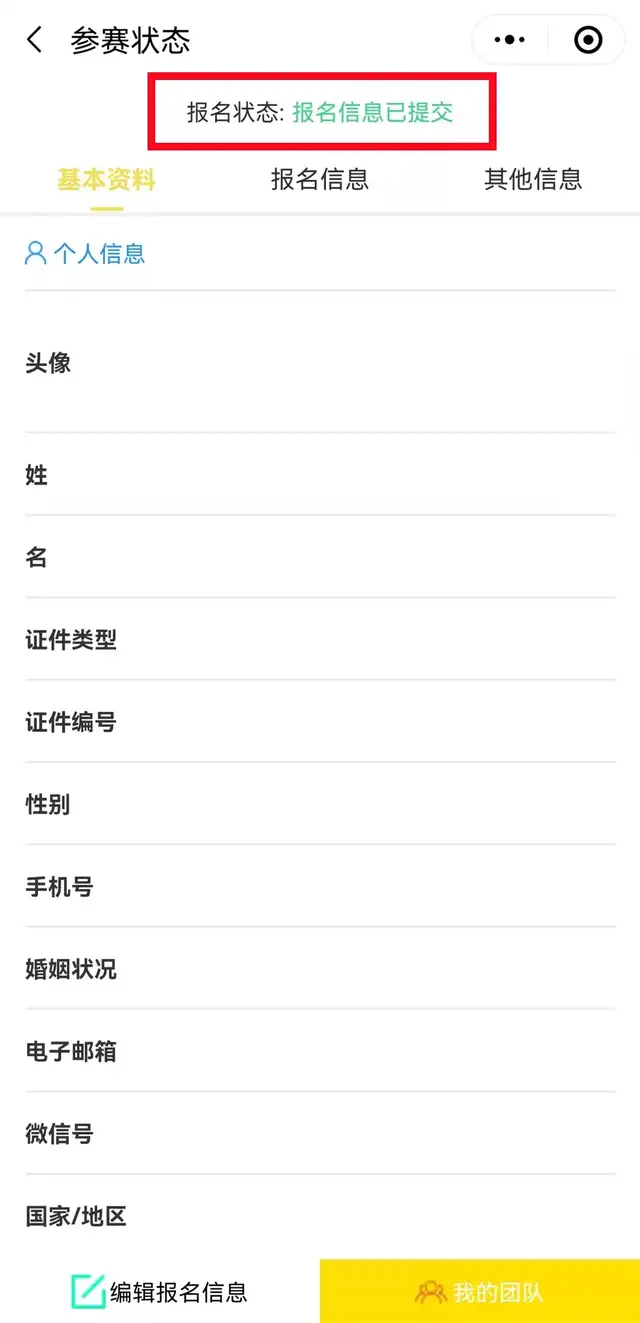Switch to the 报名信息 tab
This screenshot has height=1323, width=640.
point(320,179)
